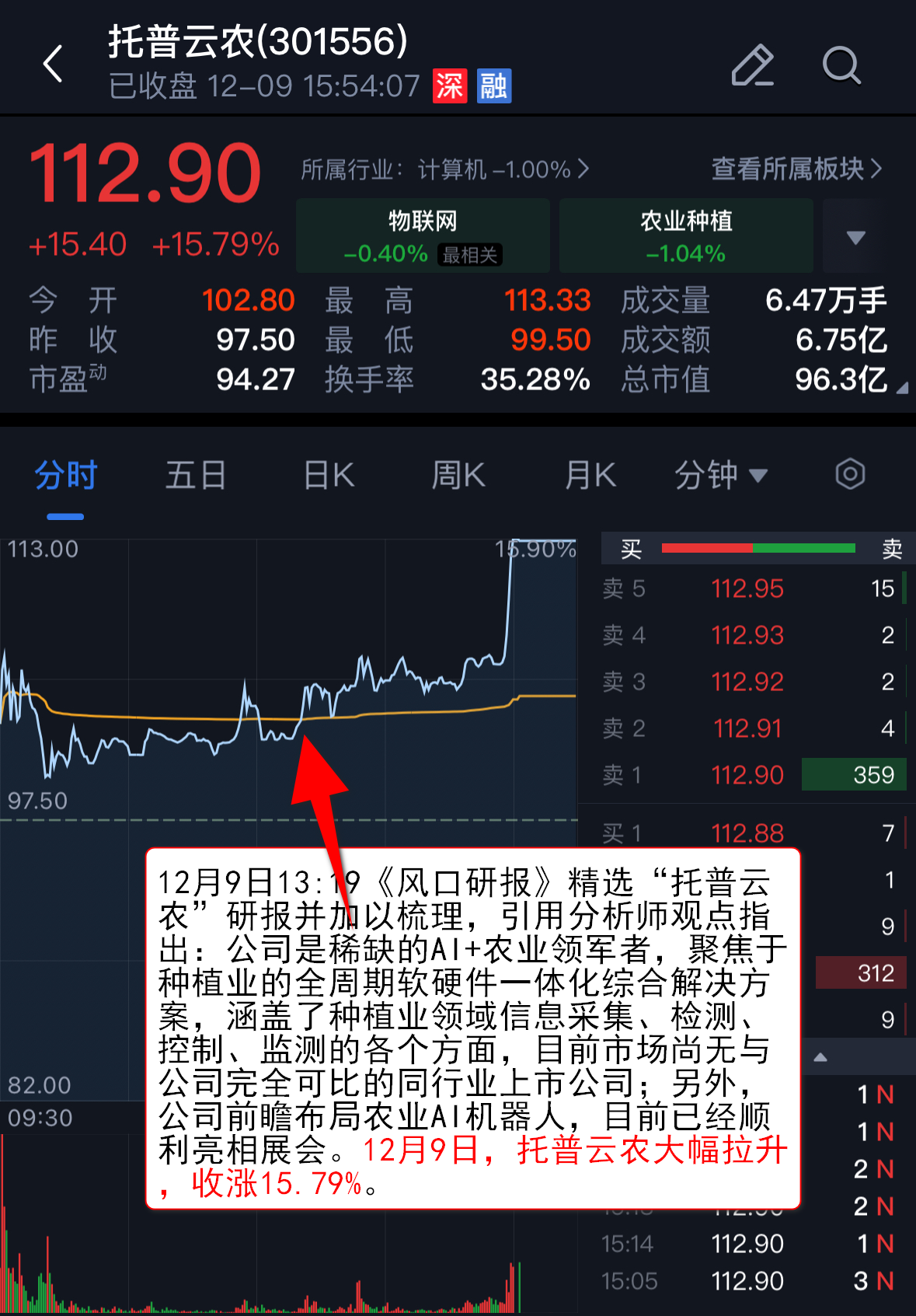The height and width of the screenshot is (1316, 916).
Task: Switch to the 月K chart tab
Action: tap(590, 475)
